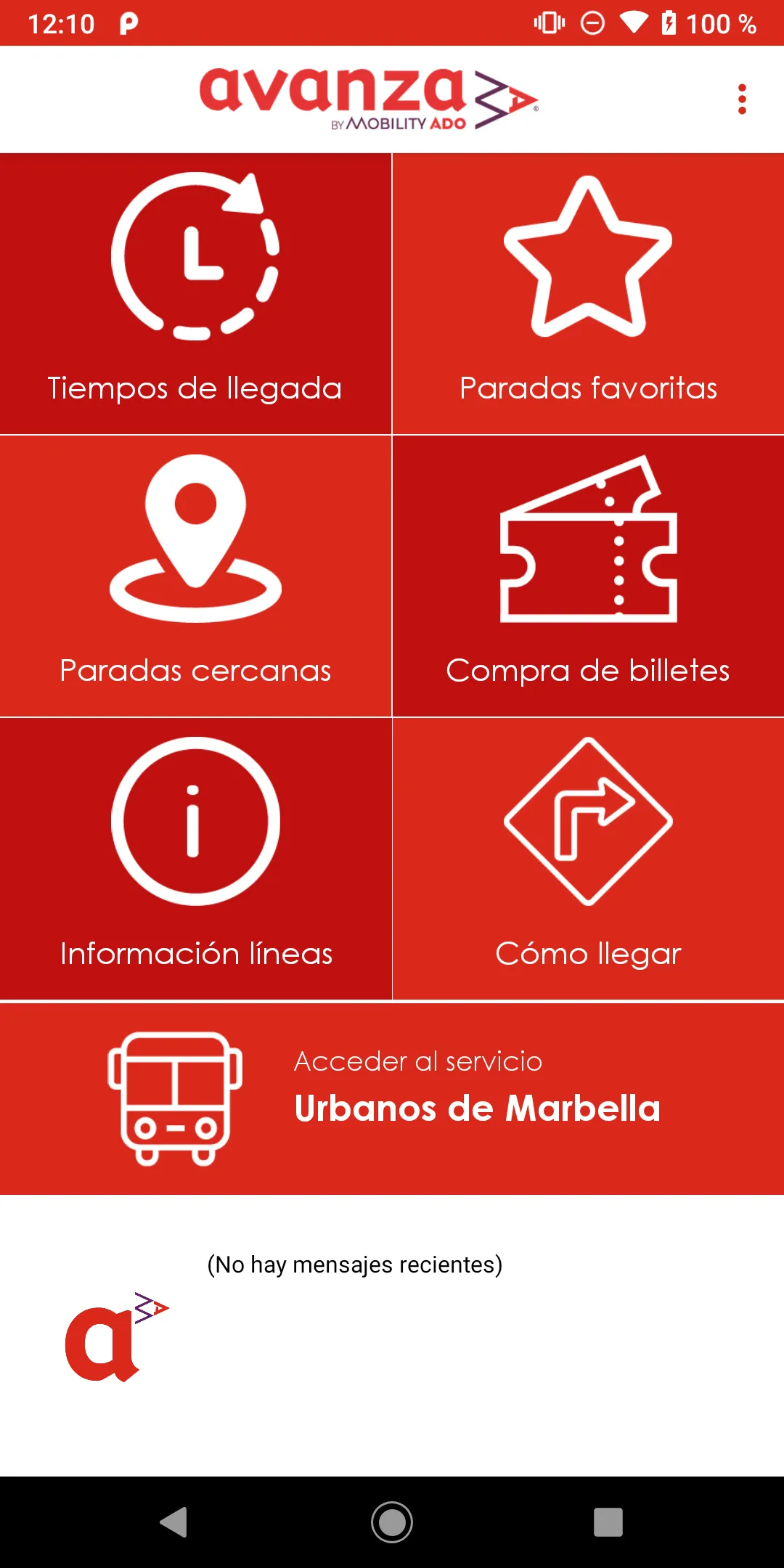
Task: Open Tiempos de llegada tile
Action: pos(195,293)
